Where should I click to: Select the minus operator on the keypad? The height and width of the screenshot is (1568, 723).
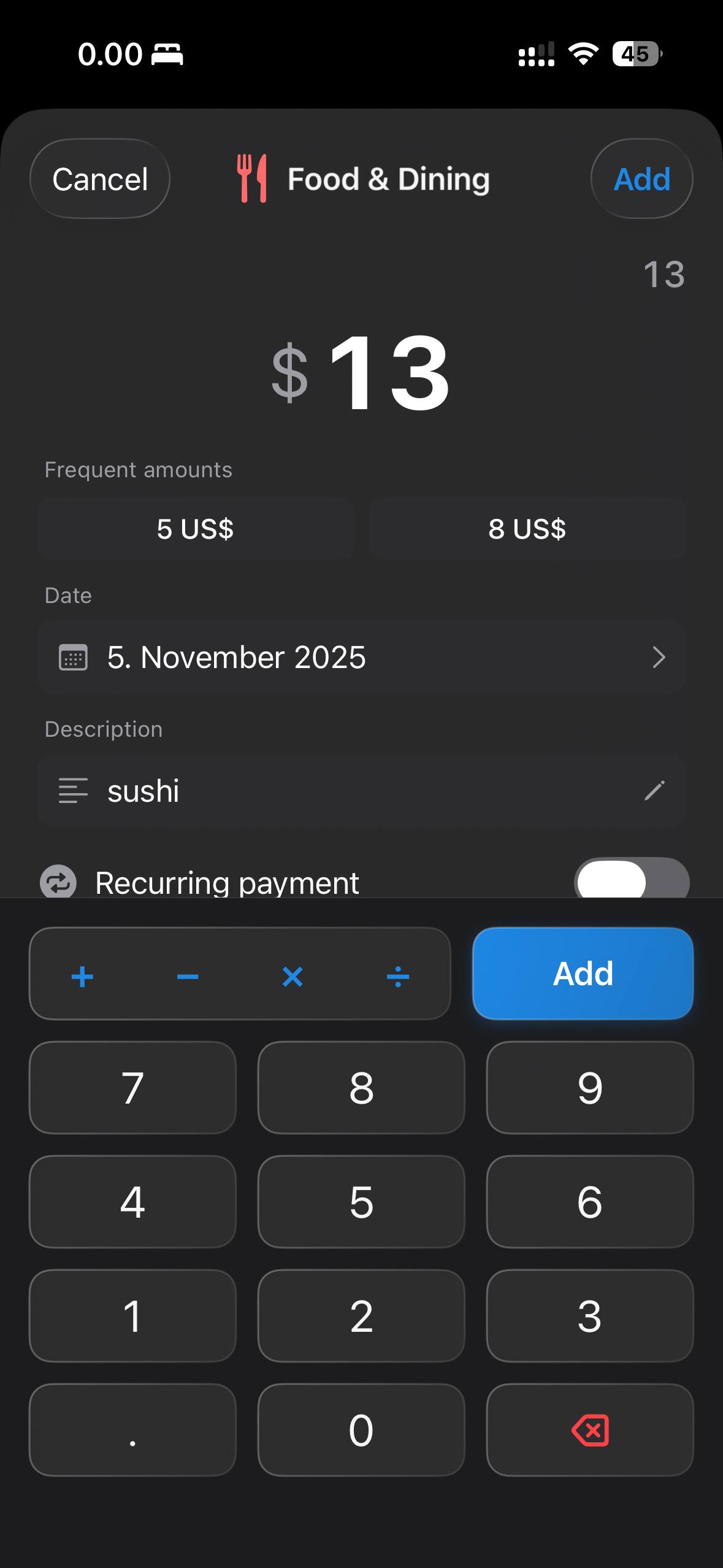188,975
